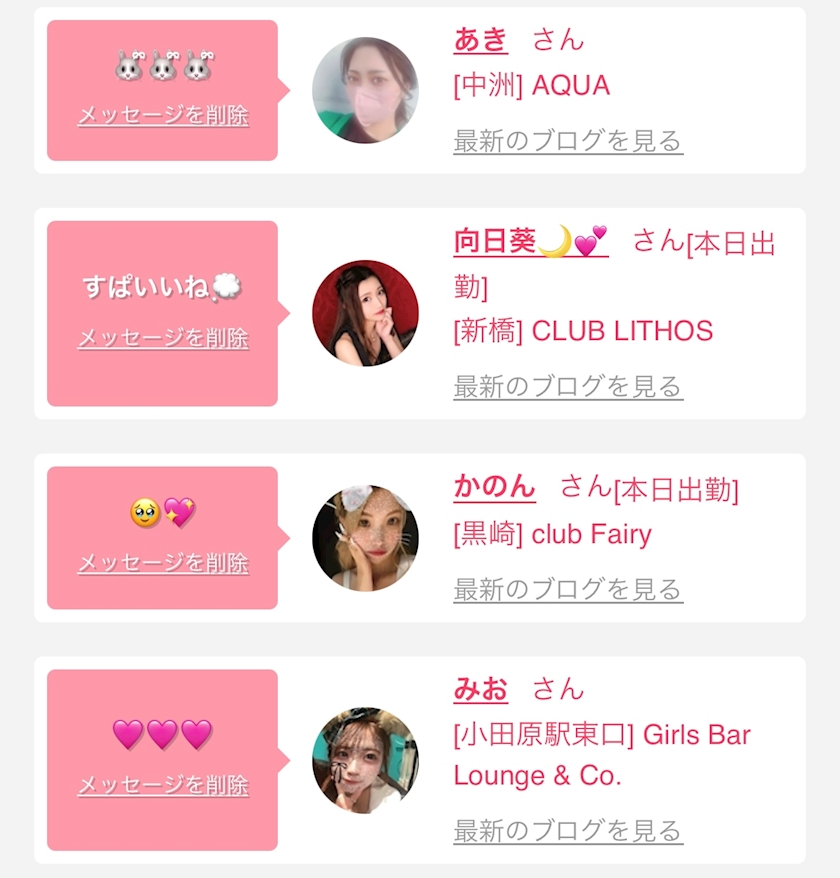View あき's latest blog
Image resolution: width=840 pixels, height=878 pixels.
(568, 141)
